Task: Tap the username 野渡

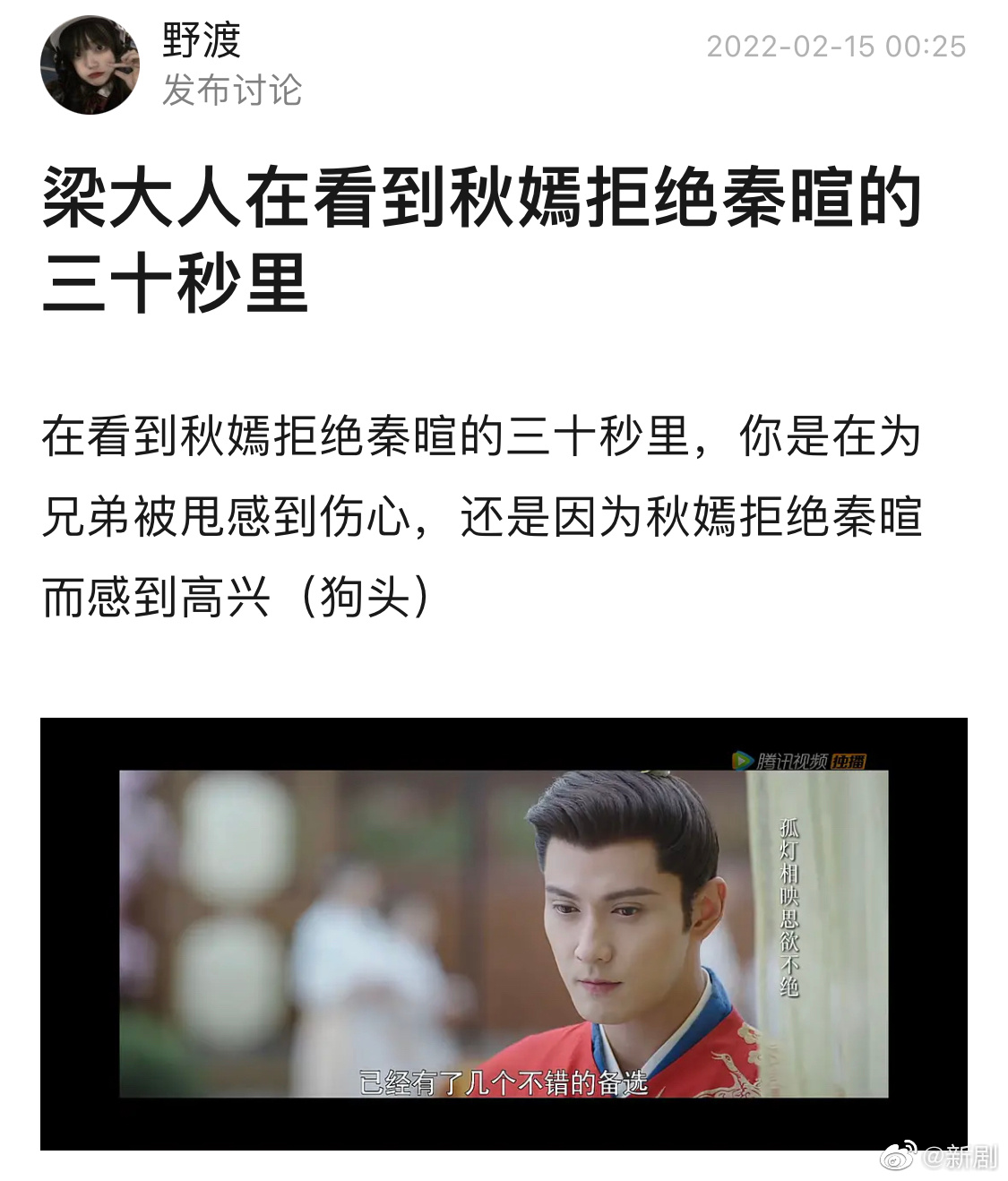Action: [202, 41]
